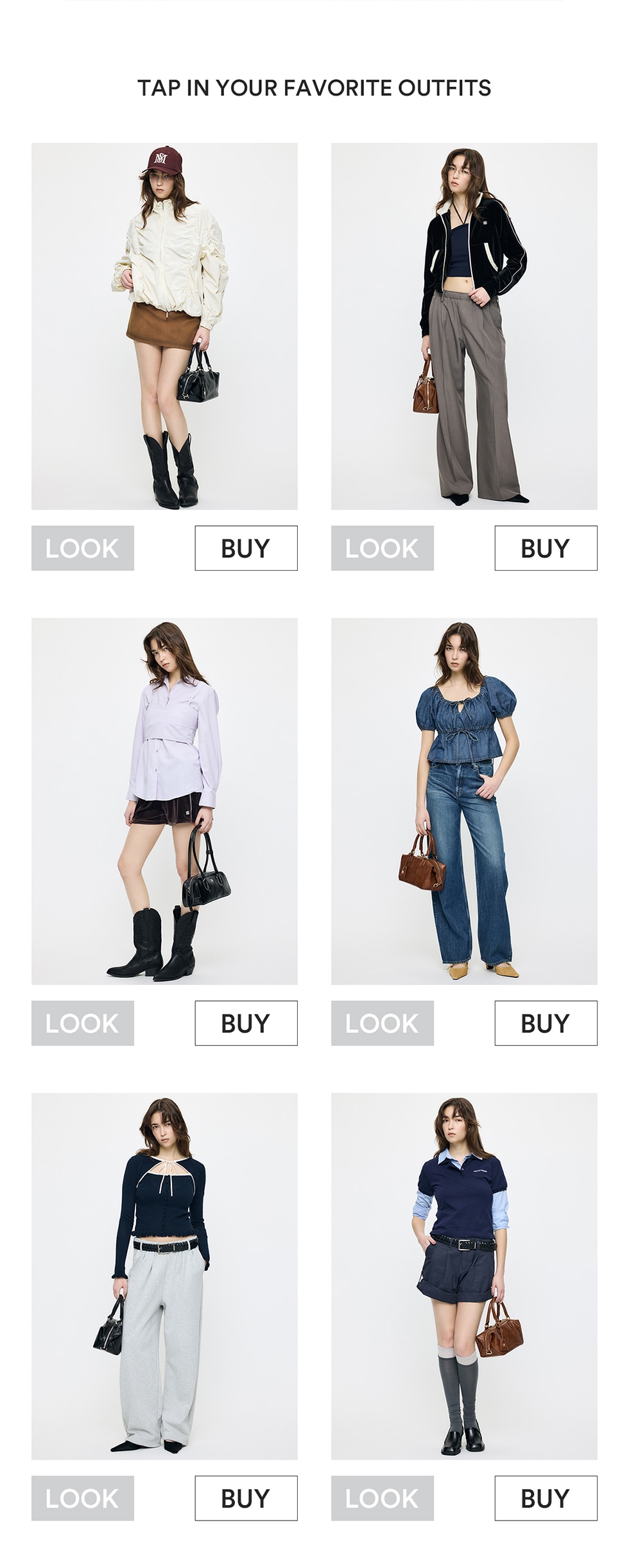Select LOOK under the cream jacket outfit
The image size is (629, 1568).
click(82, 548)
